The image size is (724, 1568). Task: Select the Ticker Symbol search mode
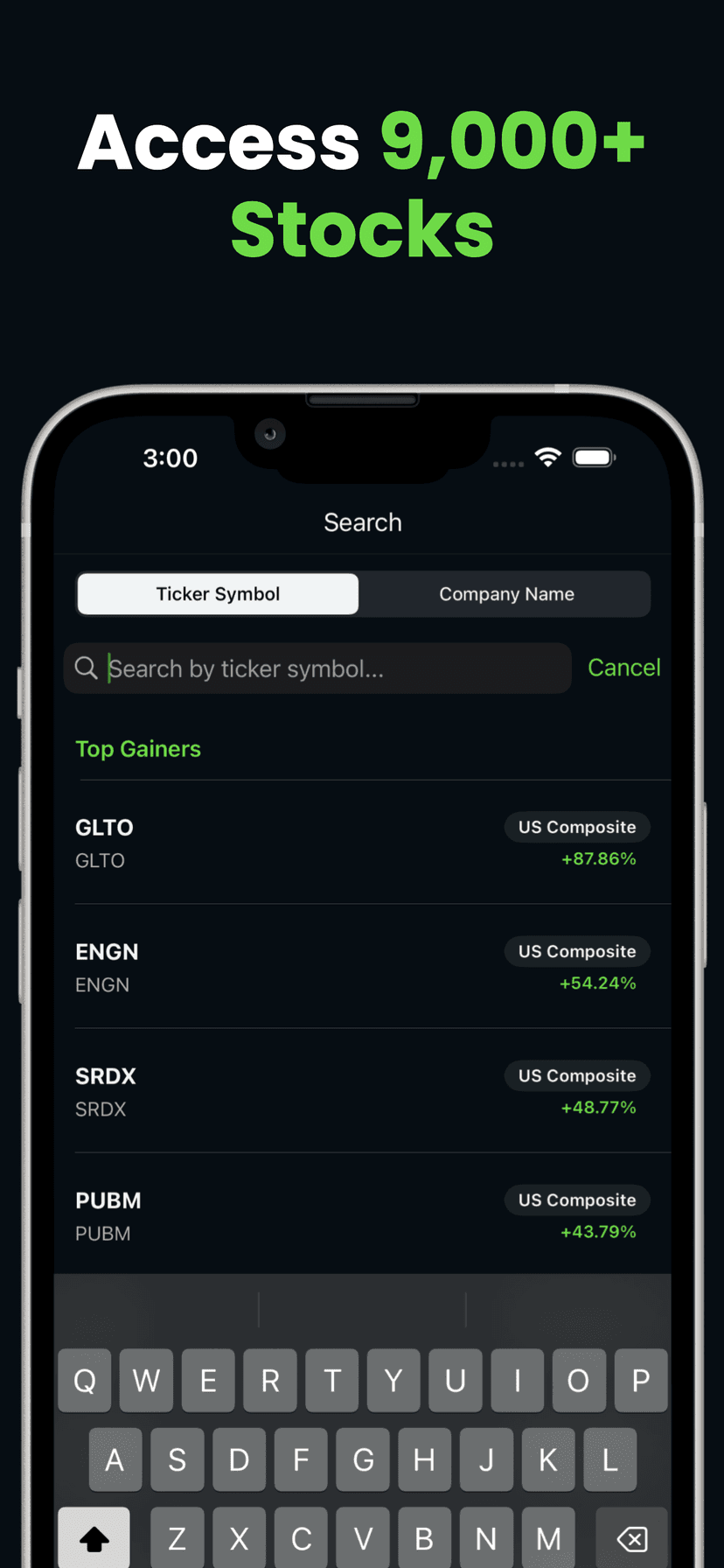(x=218, y=593)
